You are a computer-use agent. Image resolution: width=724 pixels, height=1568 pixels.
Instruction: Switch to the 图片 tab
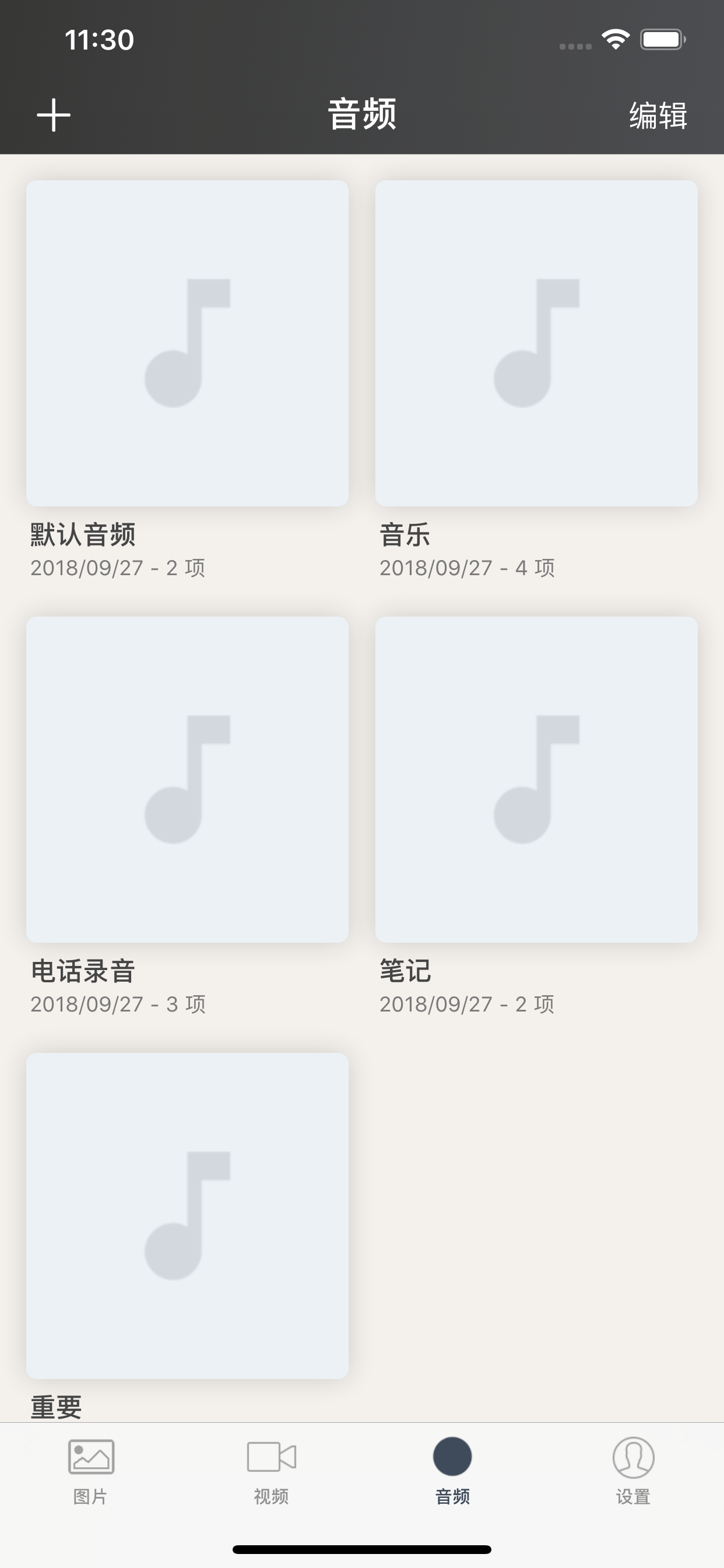(x=91, y=1471)
